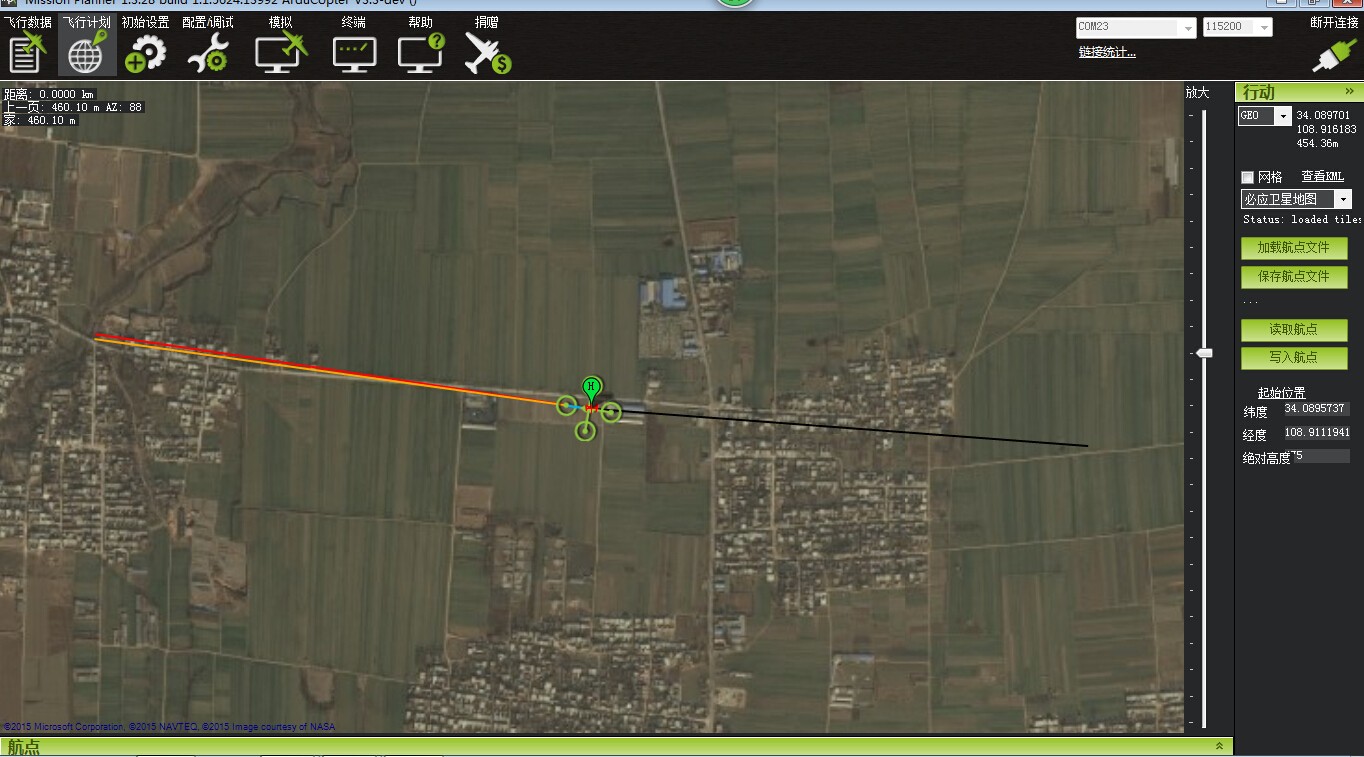
Task: Open the 捐赠 donate page
Action: point(487,46)
